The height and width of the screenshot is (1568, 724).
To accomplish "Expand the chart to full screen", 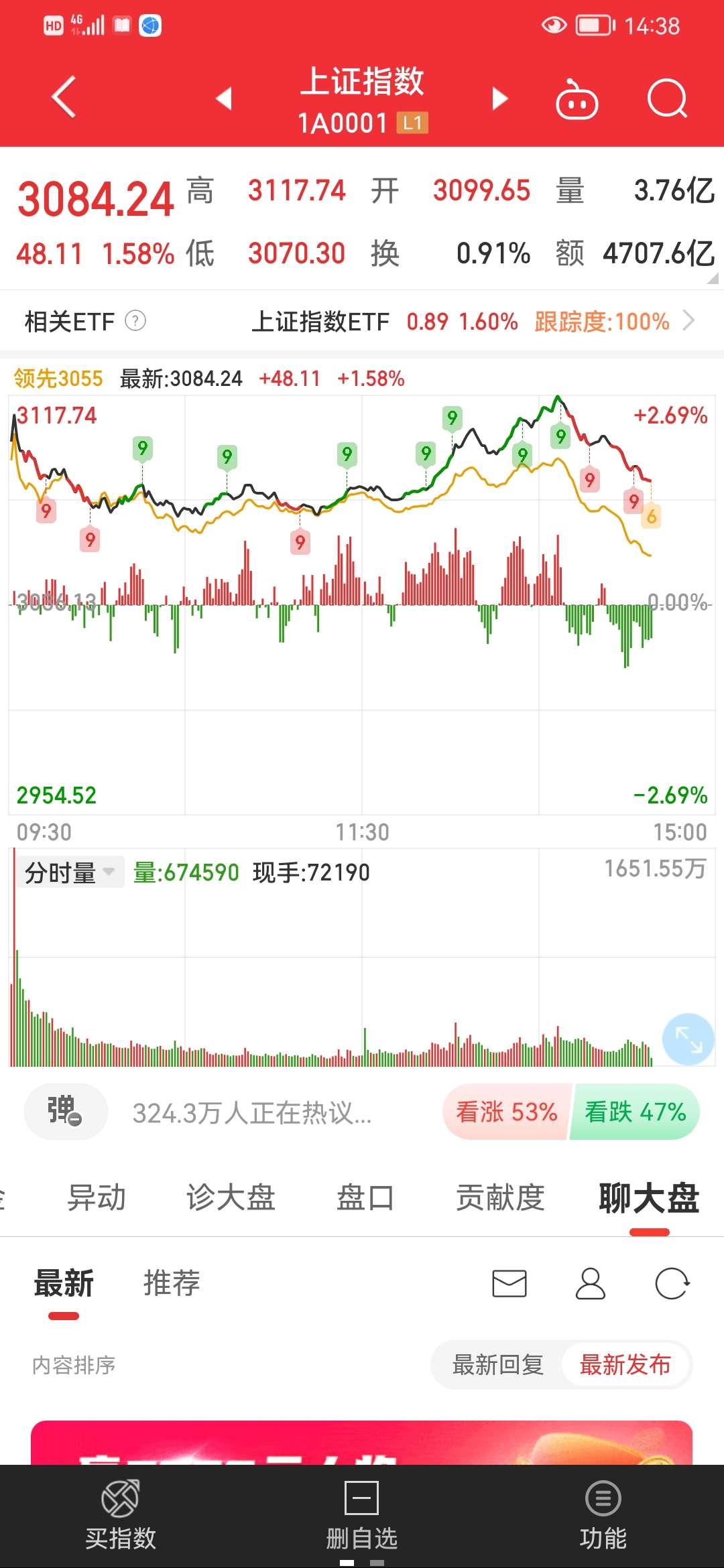I will [688, 1040].
